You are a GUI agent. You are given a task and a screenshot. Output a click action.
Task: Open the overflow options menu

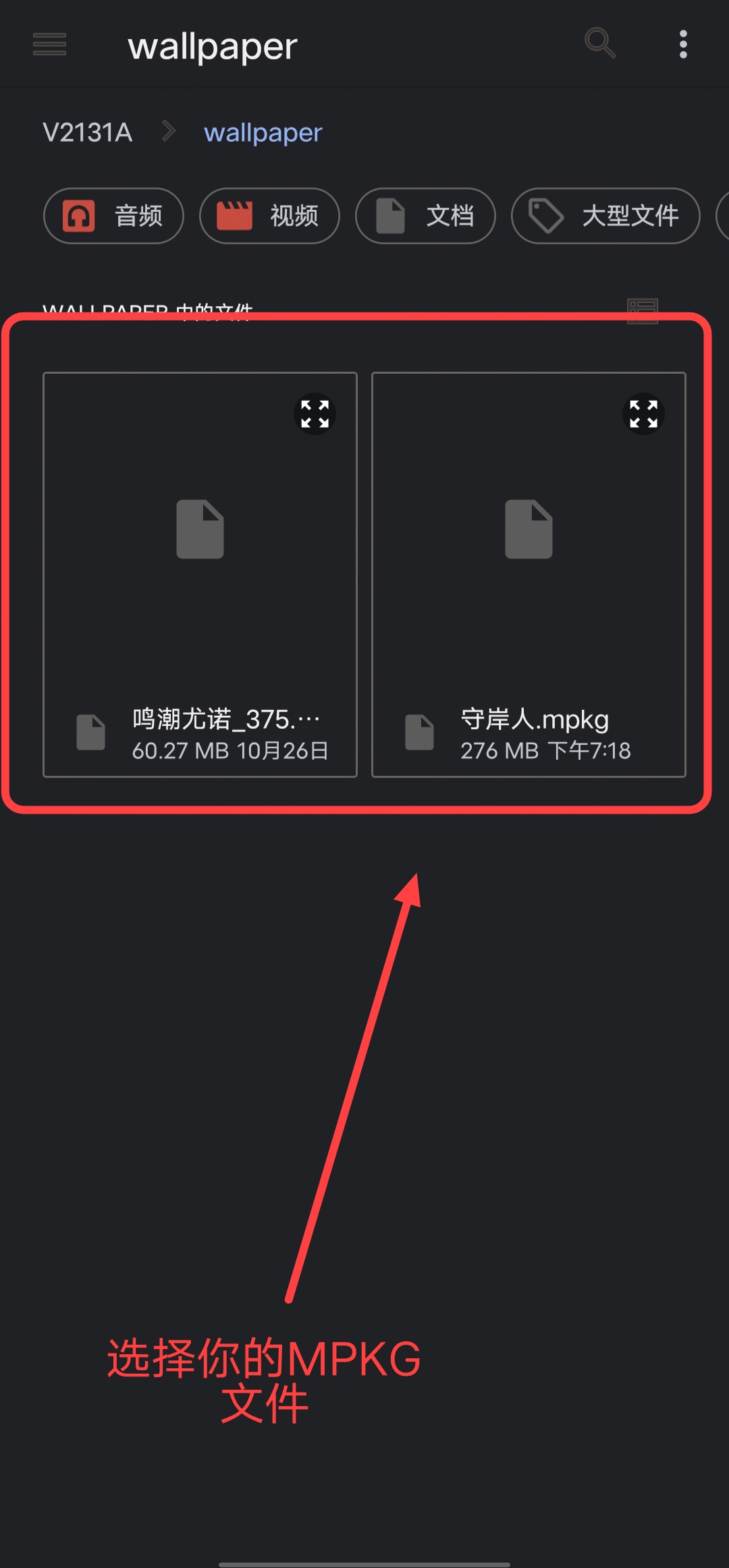point(683,45)
